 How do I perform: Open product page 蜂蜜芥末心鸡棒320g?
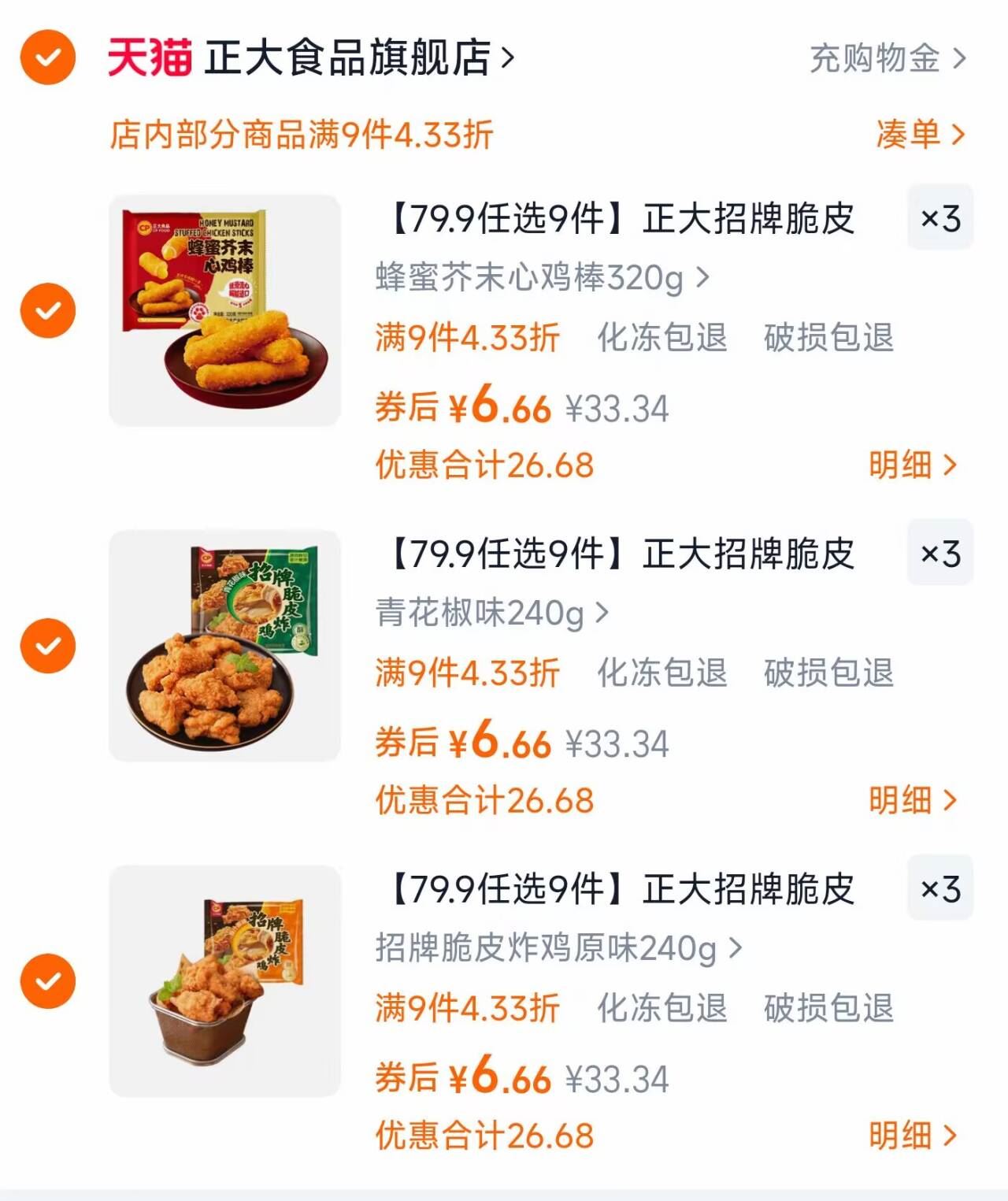tap(535, 279)
